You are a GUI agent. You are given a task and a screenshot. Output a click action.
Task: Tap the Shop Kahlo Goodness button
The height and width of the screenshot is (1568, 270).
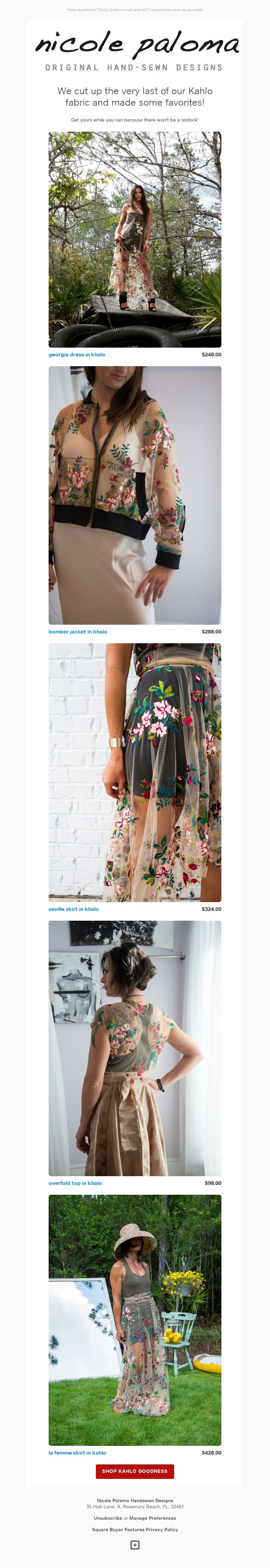(135, 1470)
